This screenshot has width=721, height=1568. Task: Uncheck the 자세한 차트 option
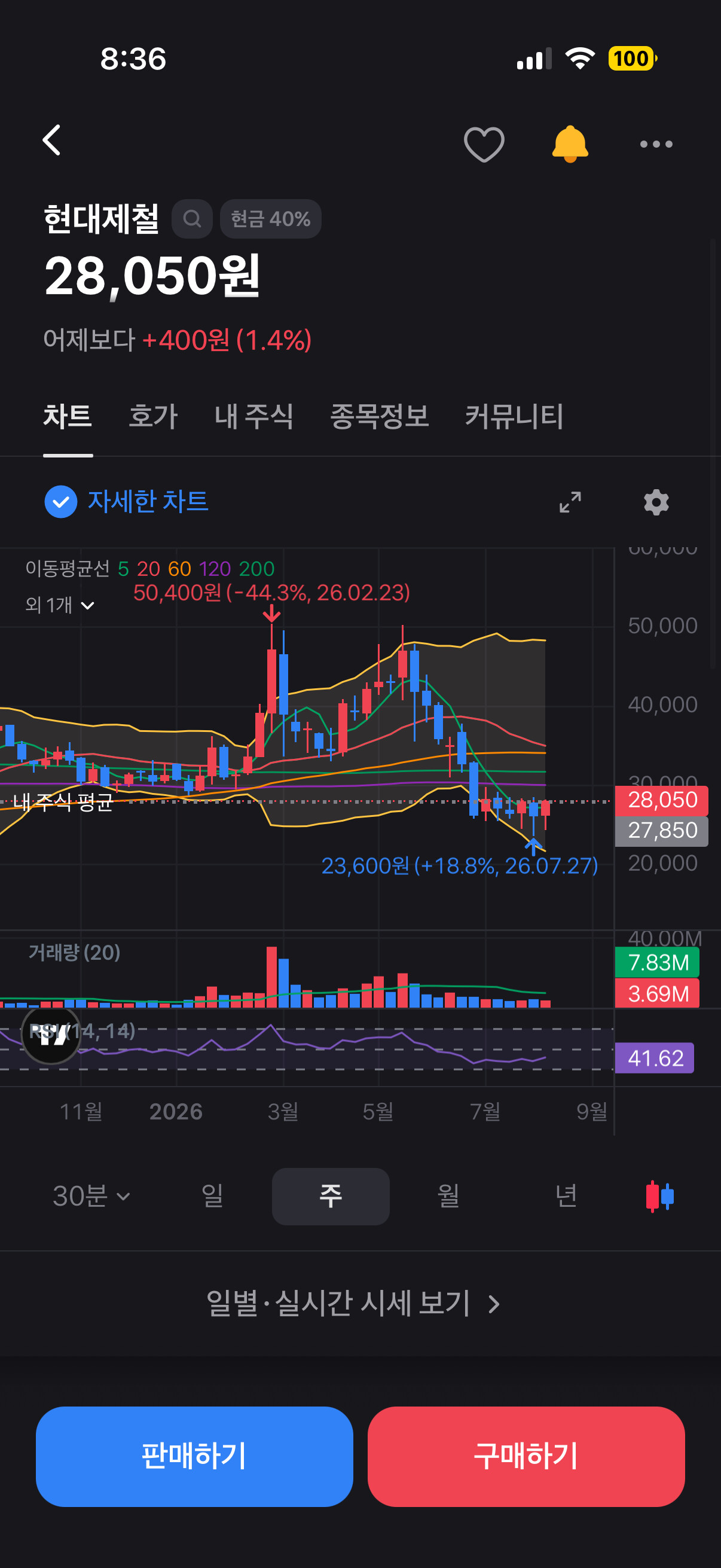click(x=127, y=502)
